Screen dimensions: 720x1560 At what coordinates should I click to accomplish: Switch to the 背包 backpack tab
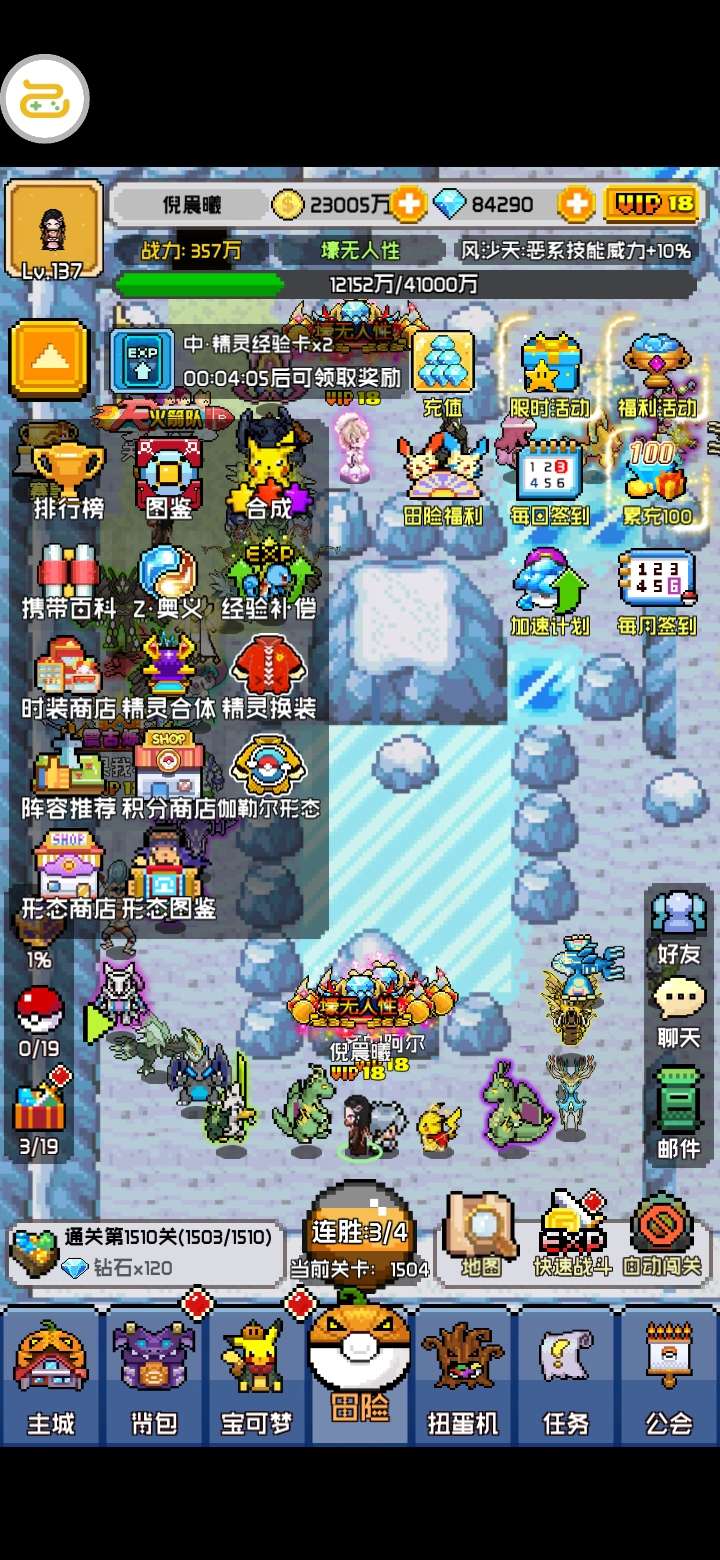coord(154,1377)
